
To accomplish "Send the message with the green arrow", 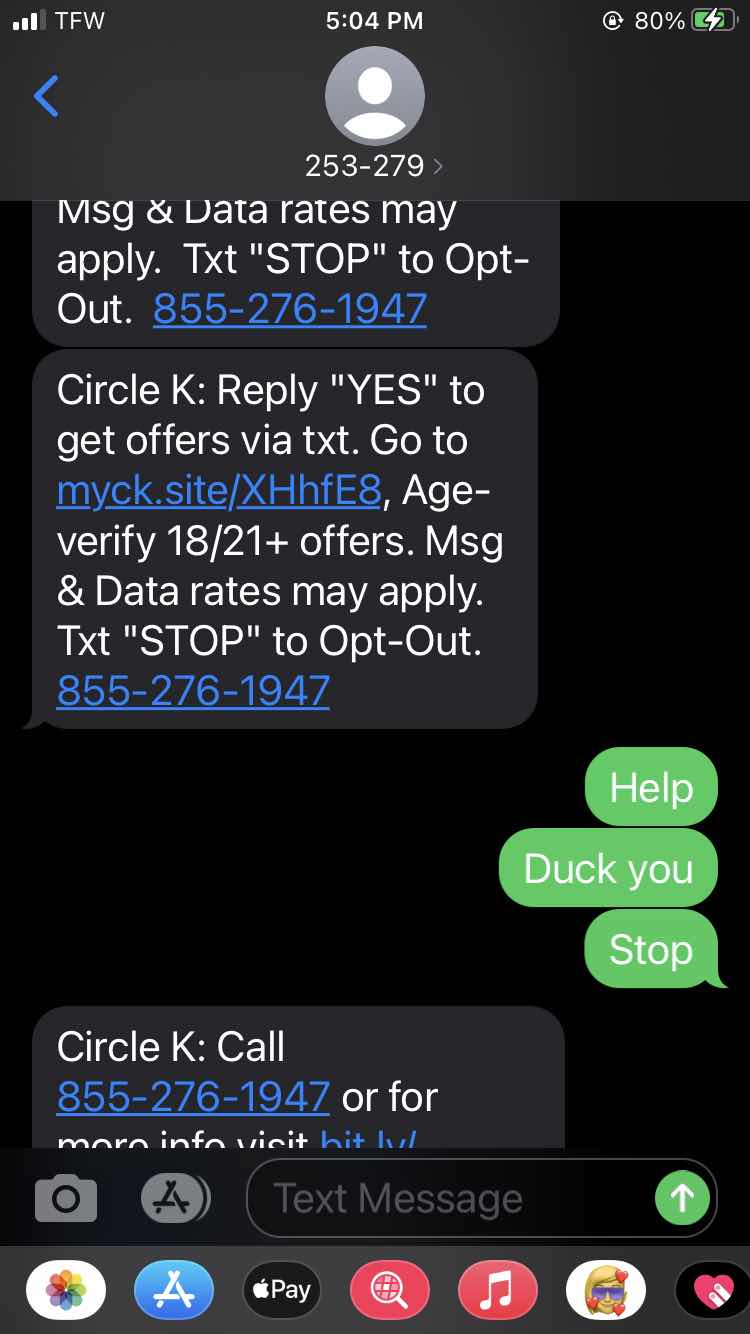I will pos(683,1197).
